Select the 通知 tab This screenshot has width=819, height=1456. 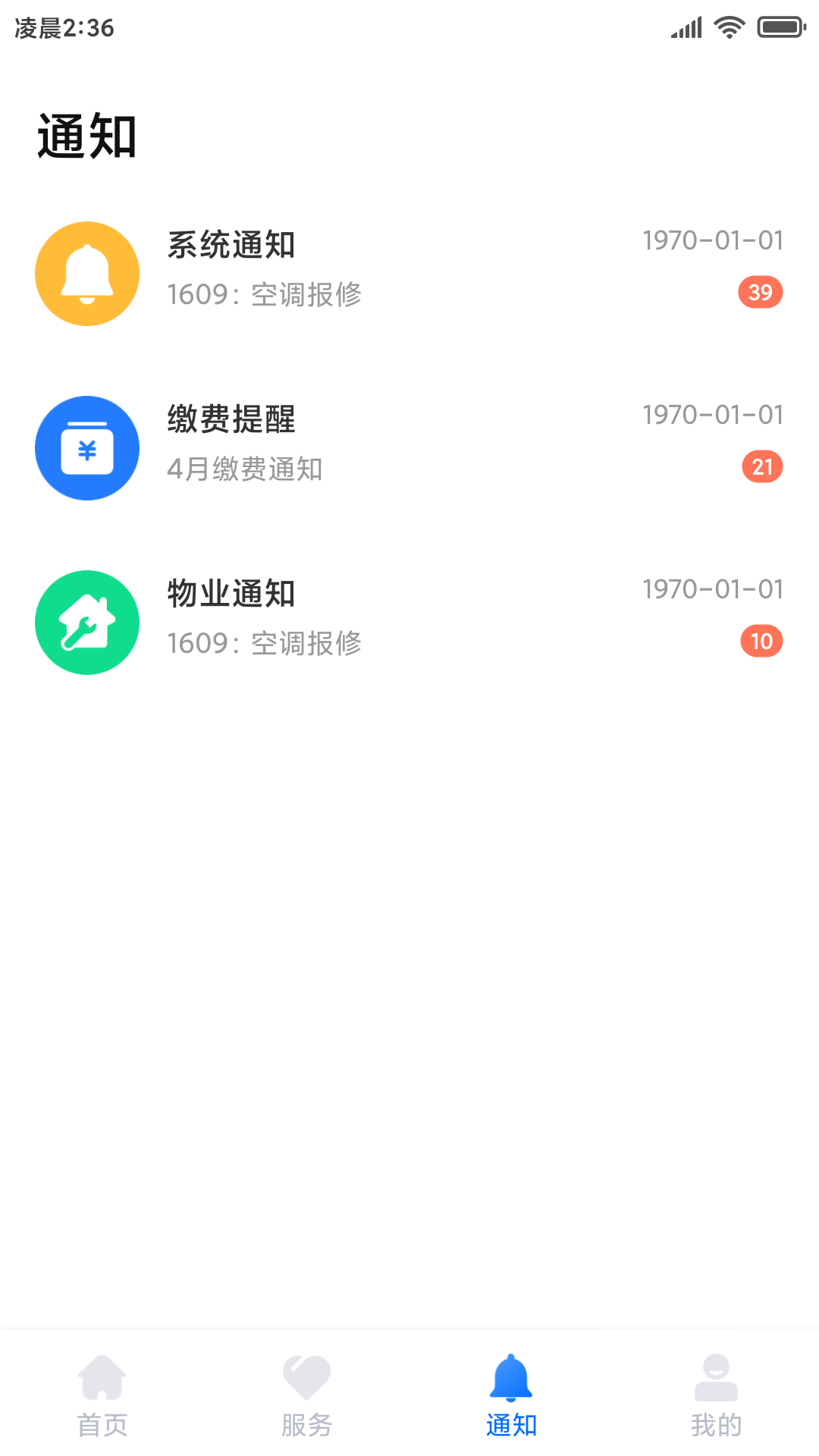pos(512,1395)
